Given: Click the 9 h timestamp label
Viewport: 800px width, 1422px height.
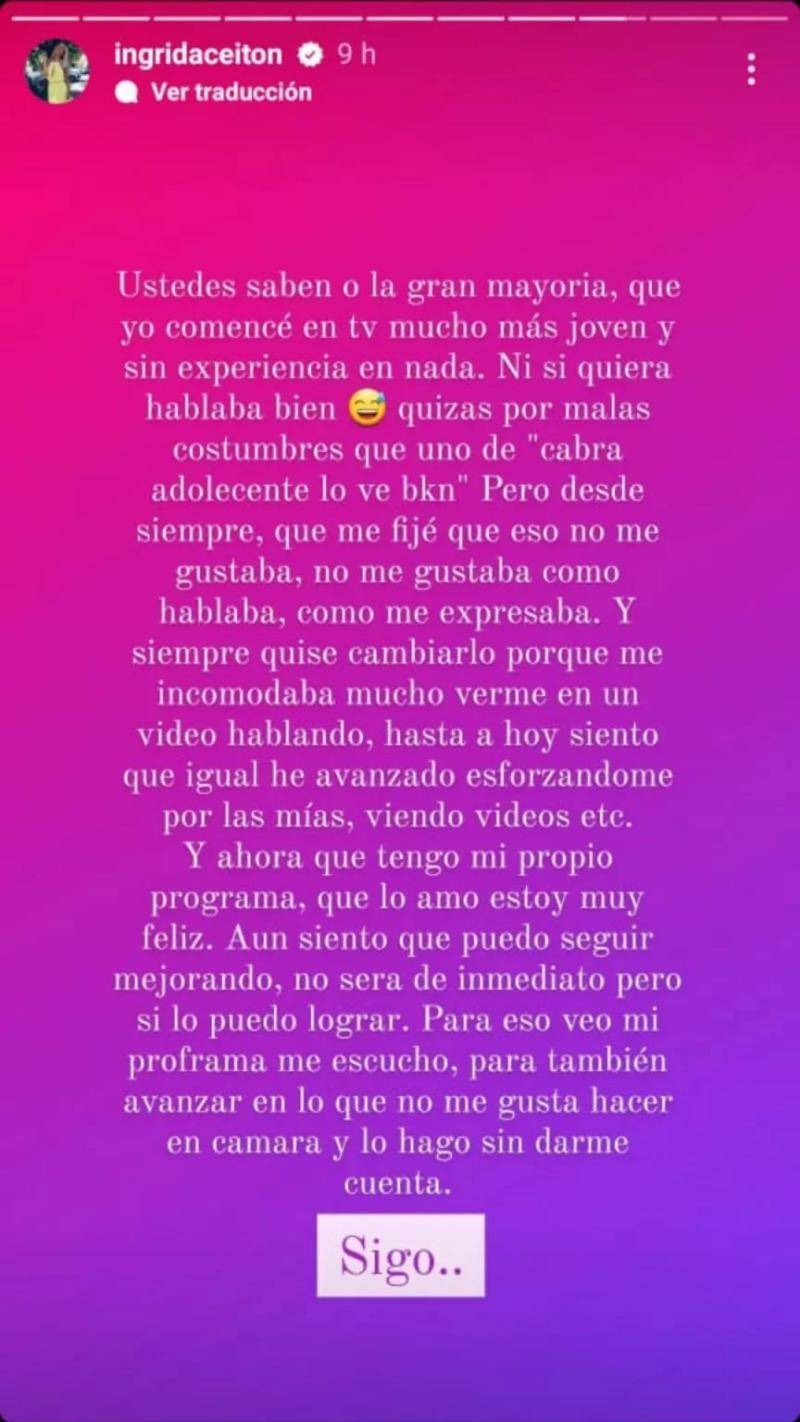Looking at the screenshot, I should (x=358, y=55).
